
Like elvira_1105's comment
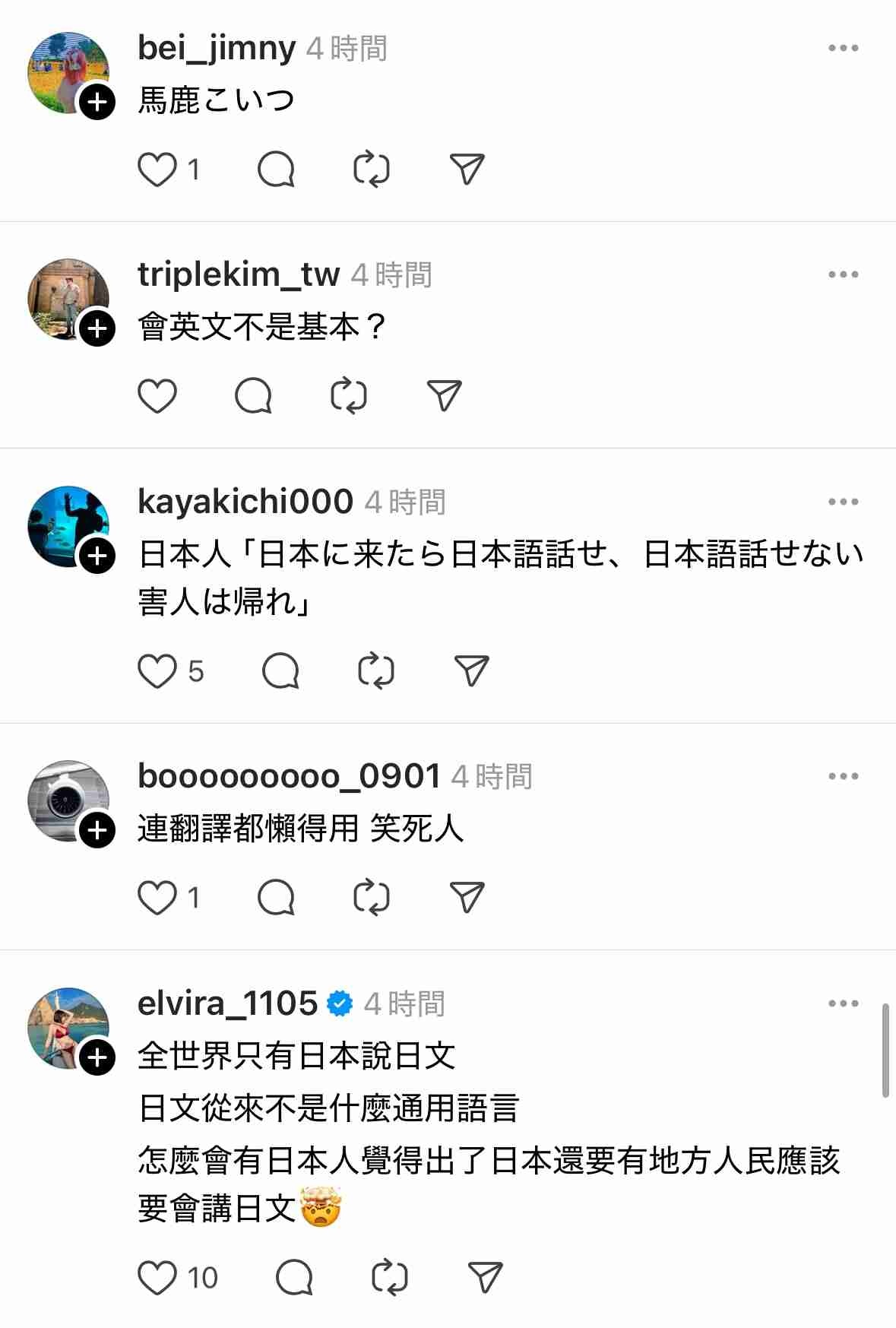[157, 1277]
